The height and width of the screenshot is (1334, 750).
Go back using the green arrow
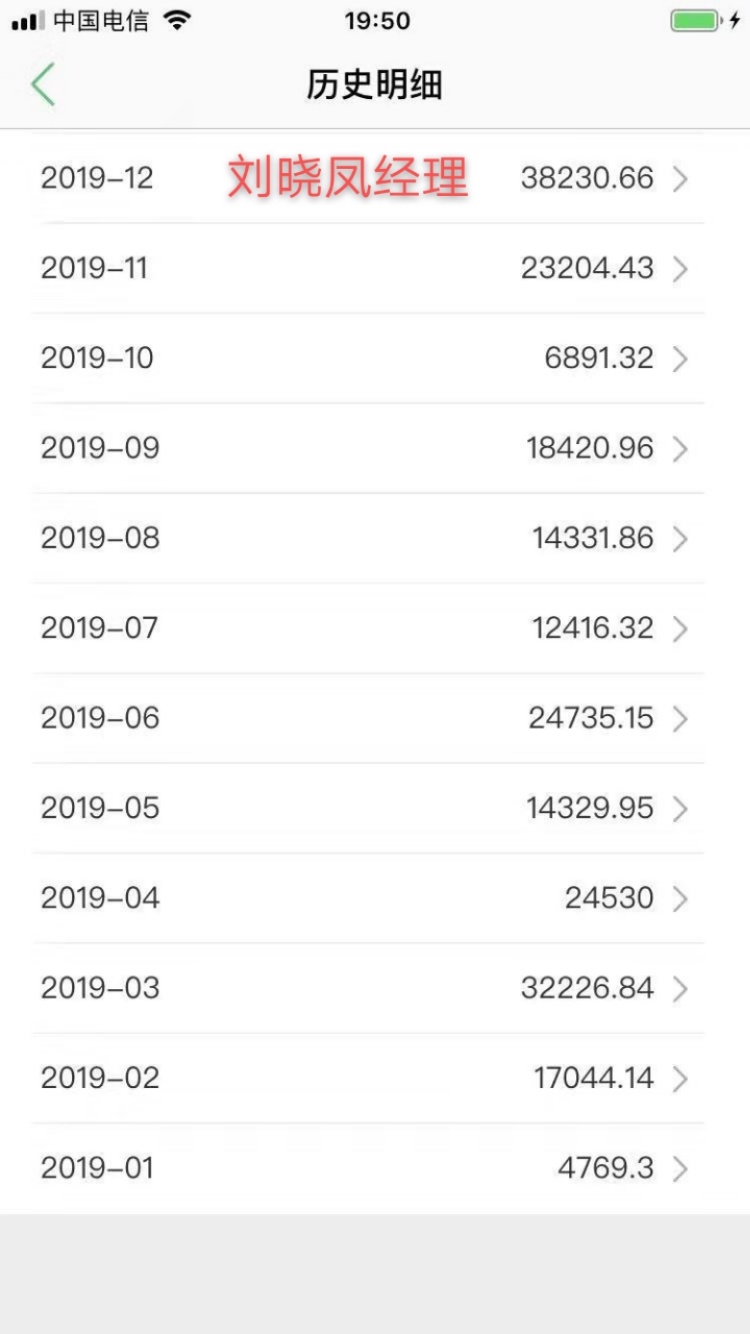click(x=43, y=85)
